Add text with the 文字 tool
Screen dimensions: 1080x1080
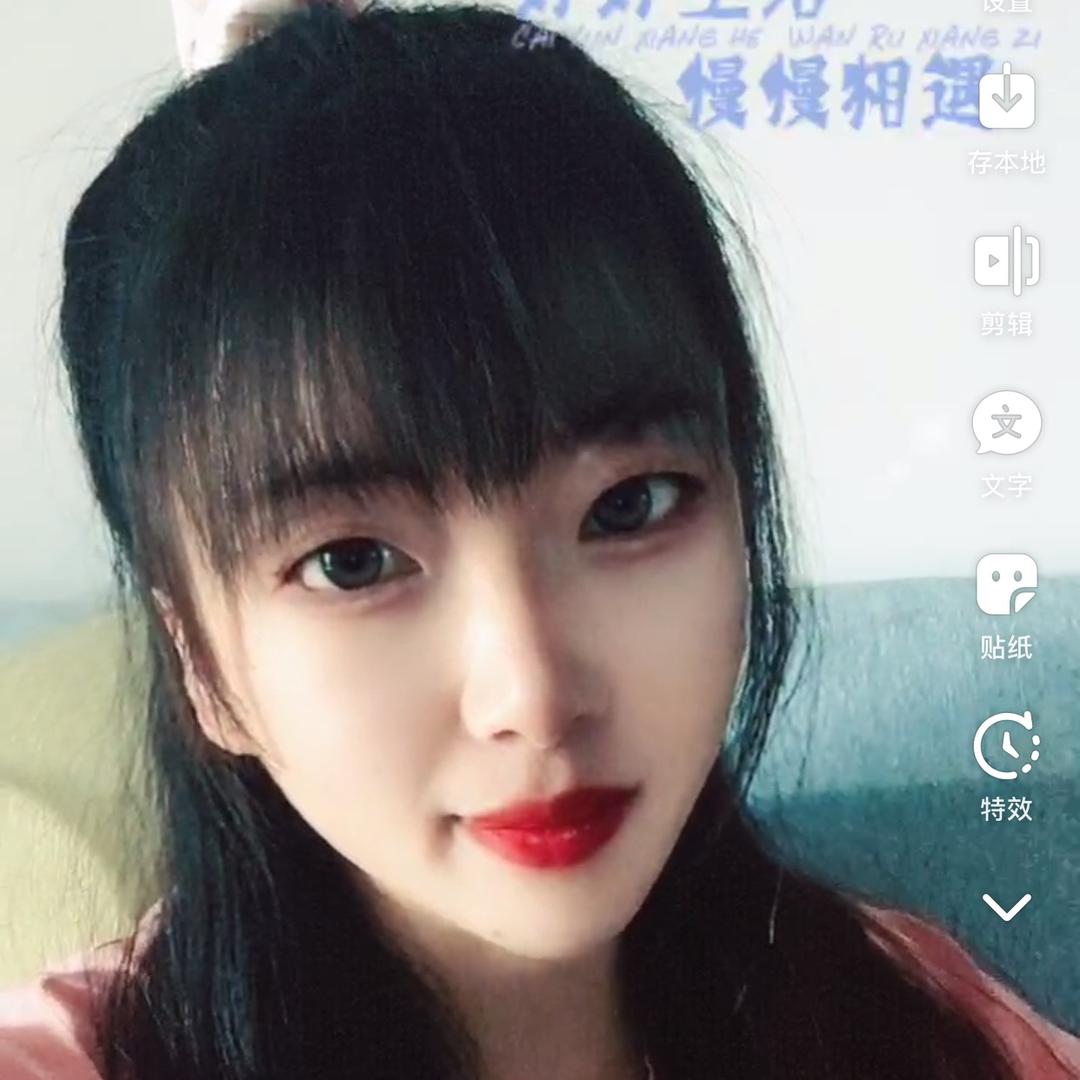click(x=1006, y=424)
